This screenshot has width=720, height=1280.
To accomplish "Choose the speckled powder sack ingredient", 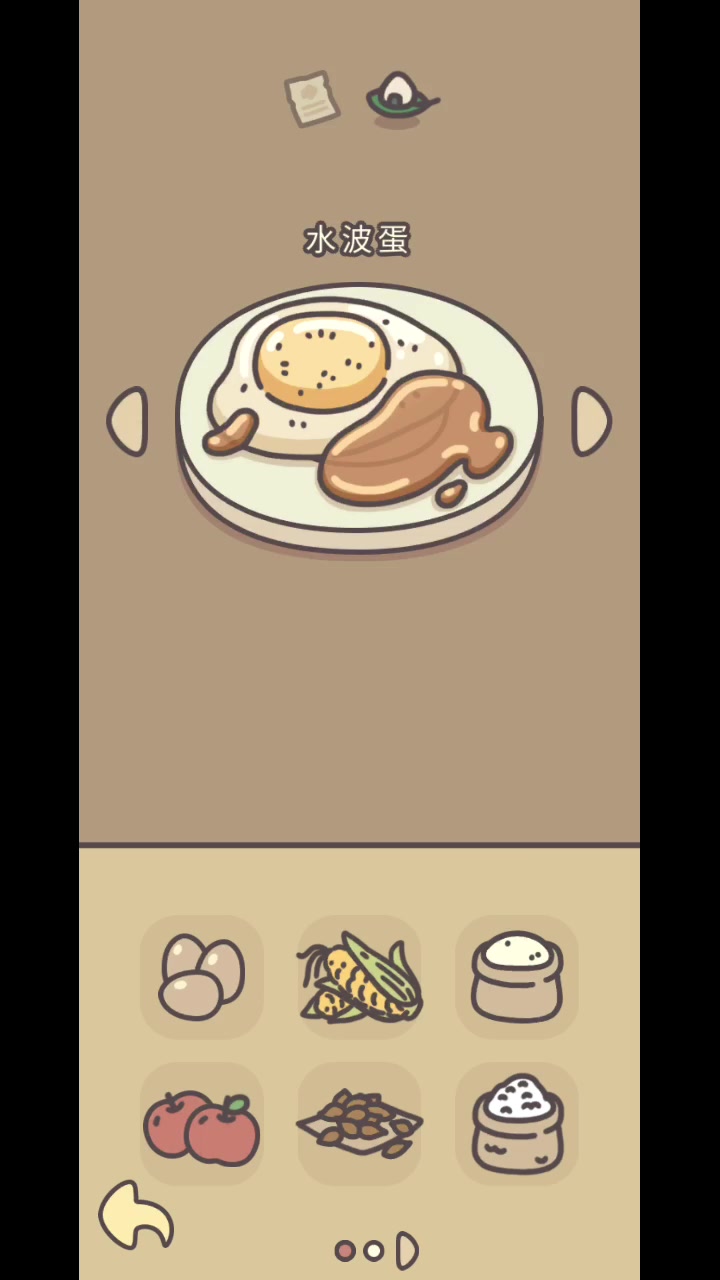I will coord(517,1124).
